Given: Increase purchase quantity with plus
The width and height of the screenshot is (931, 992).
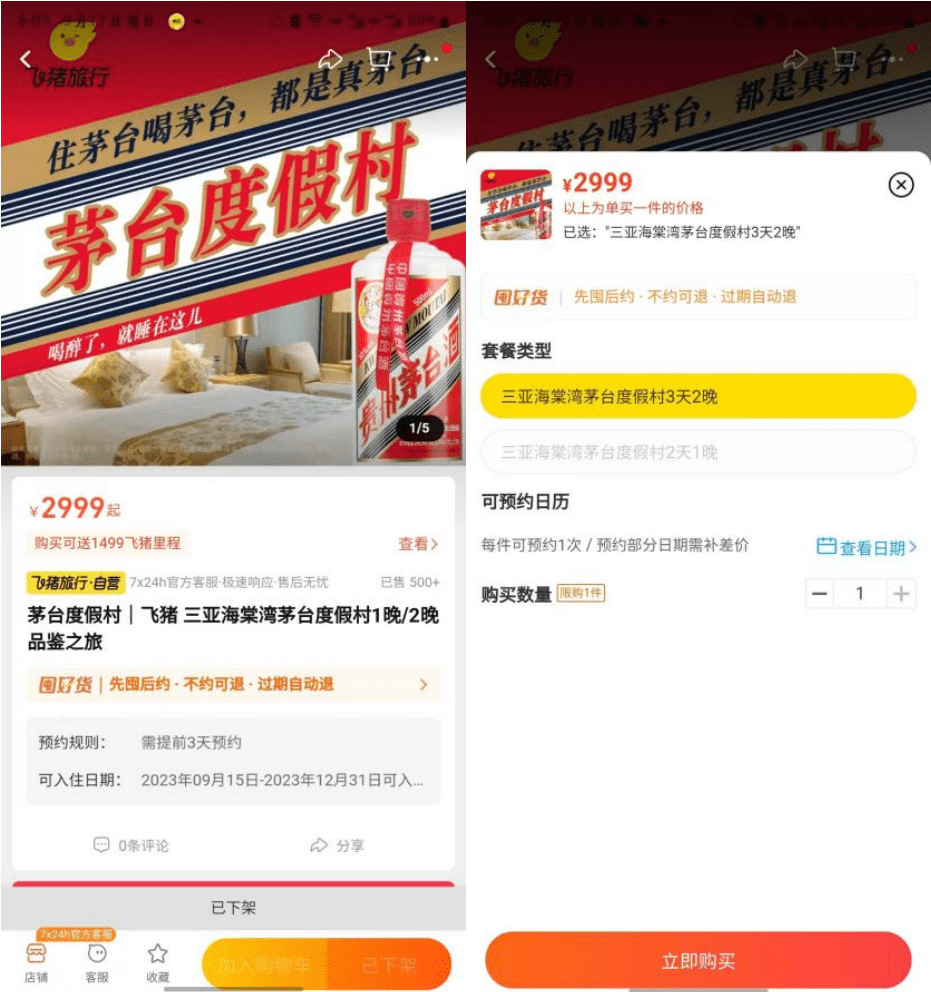Looking at the screenshot, I should 901,594.
